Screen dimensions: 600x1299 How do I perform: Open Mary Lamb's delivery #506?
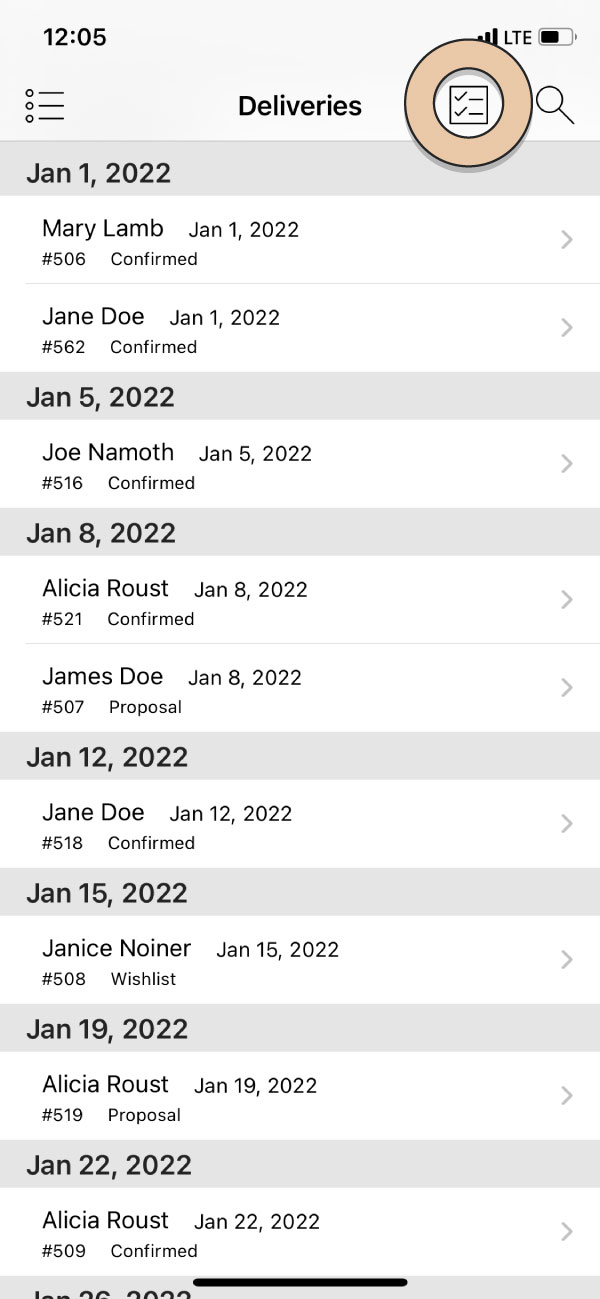click(300, 240)
